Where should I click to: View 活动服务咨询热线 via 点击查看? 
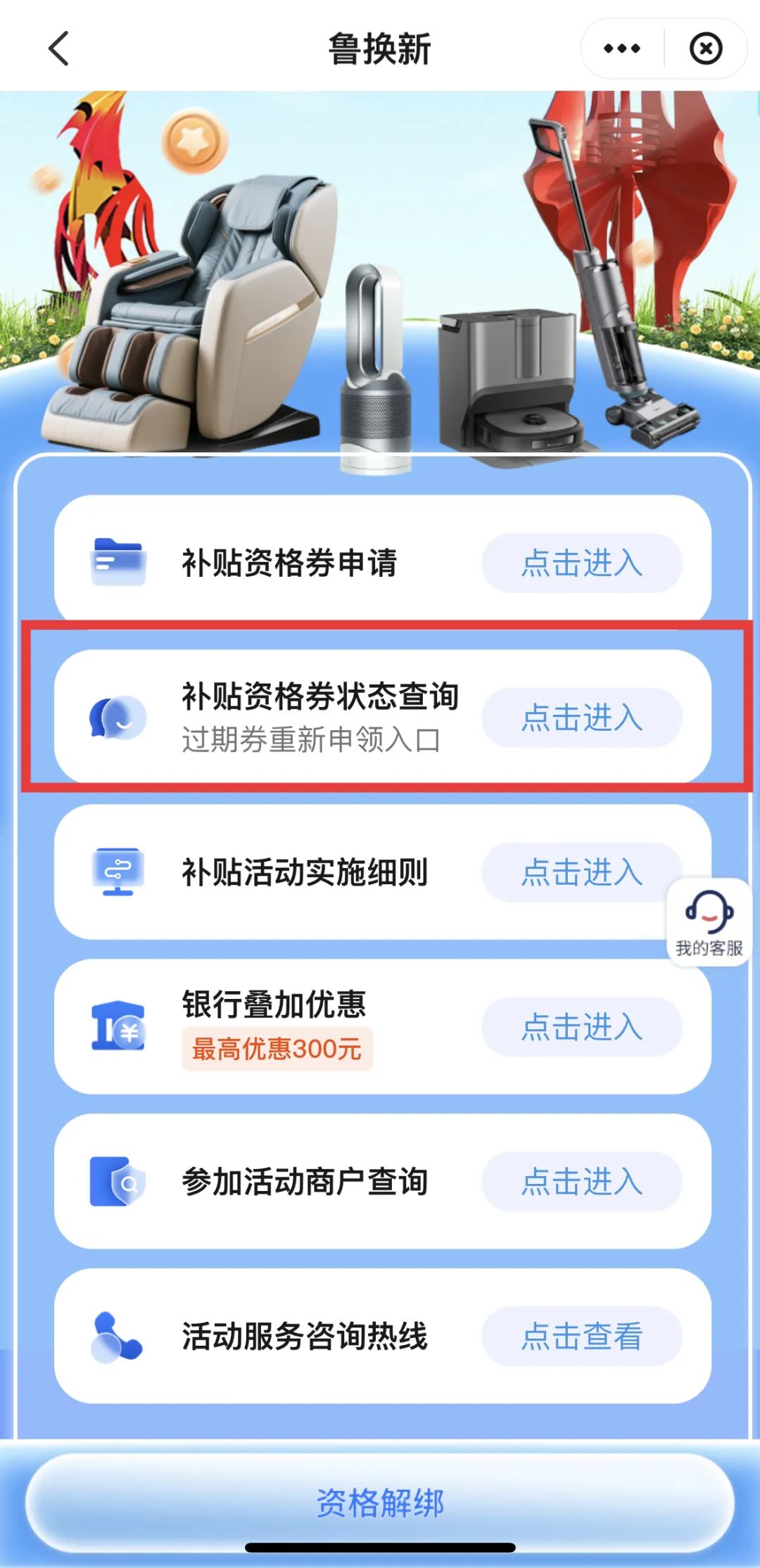tap(581, 1337)
